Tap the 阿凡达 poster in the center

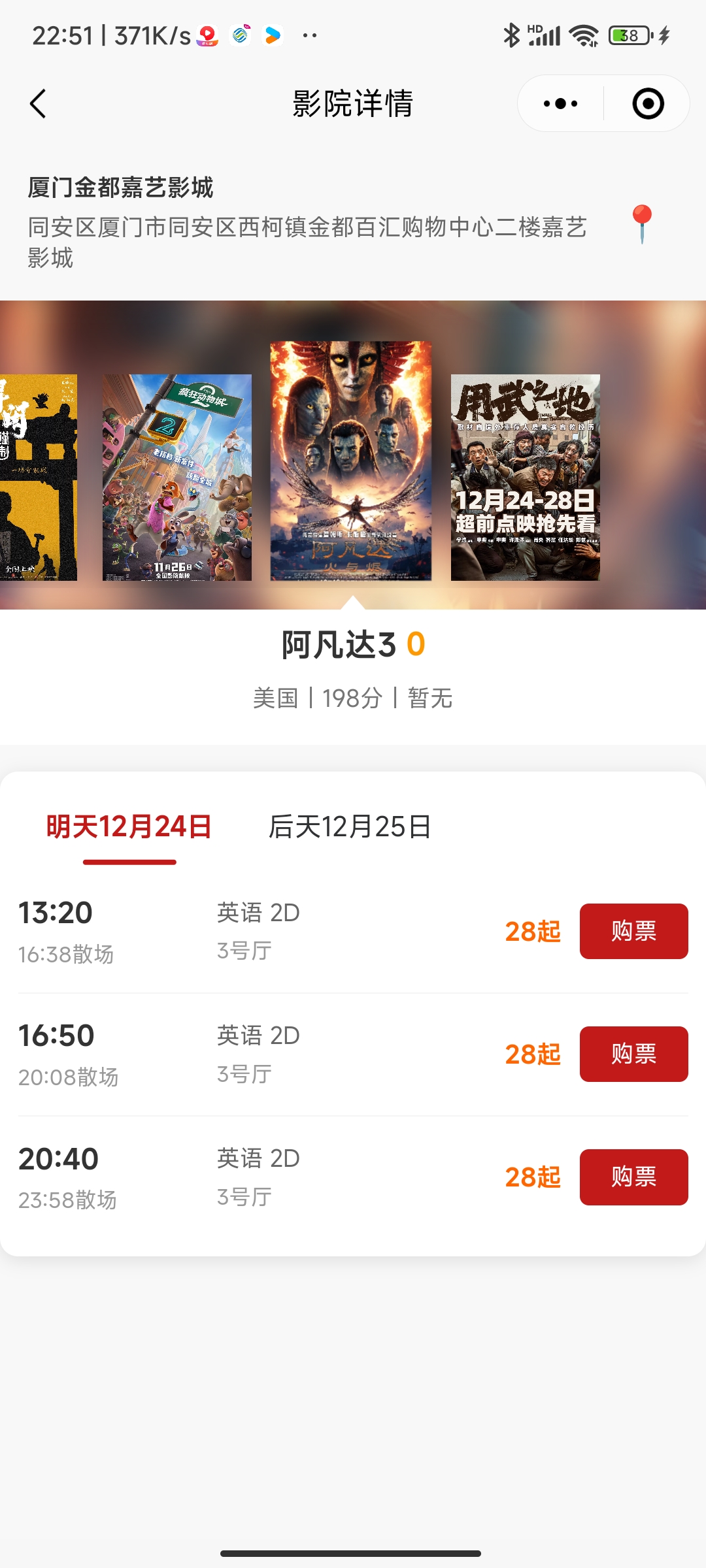pos(351,461)
